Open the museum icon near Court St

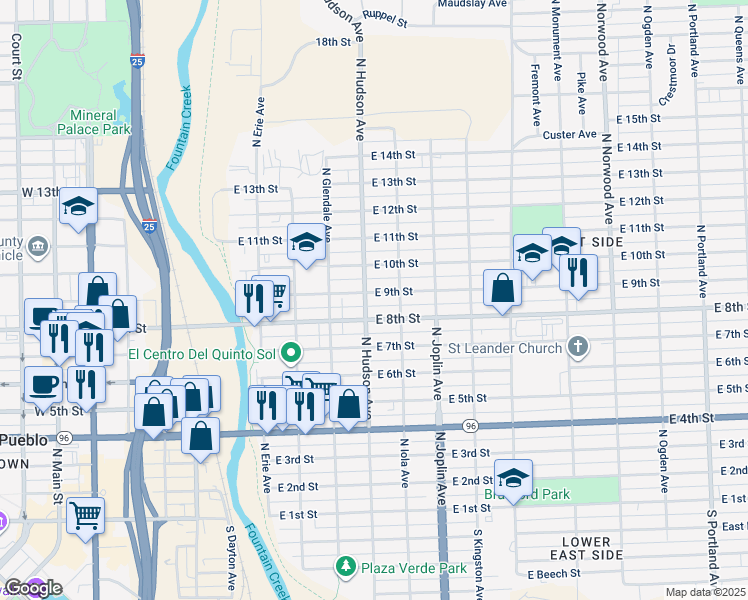pos(38,247)
